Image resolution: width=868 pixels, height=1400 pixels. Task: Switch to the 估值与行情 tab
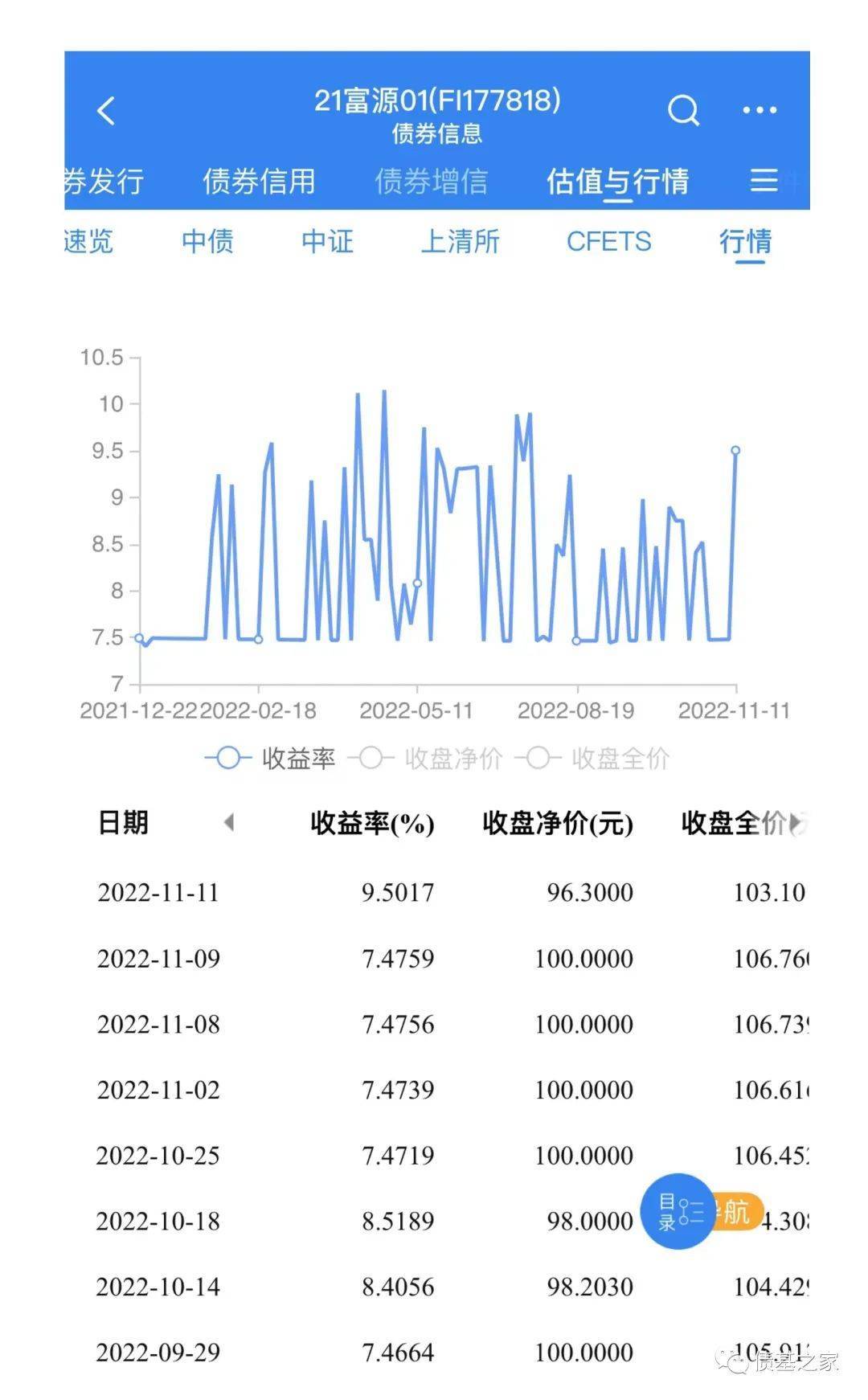click(x=616, y=182)
